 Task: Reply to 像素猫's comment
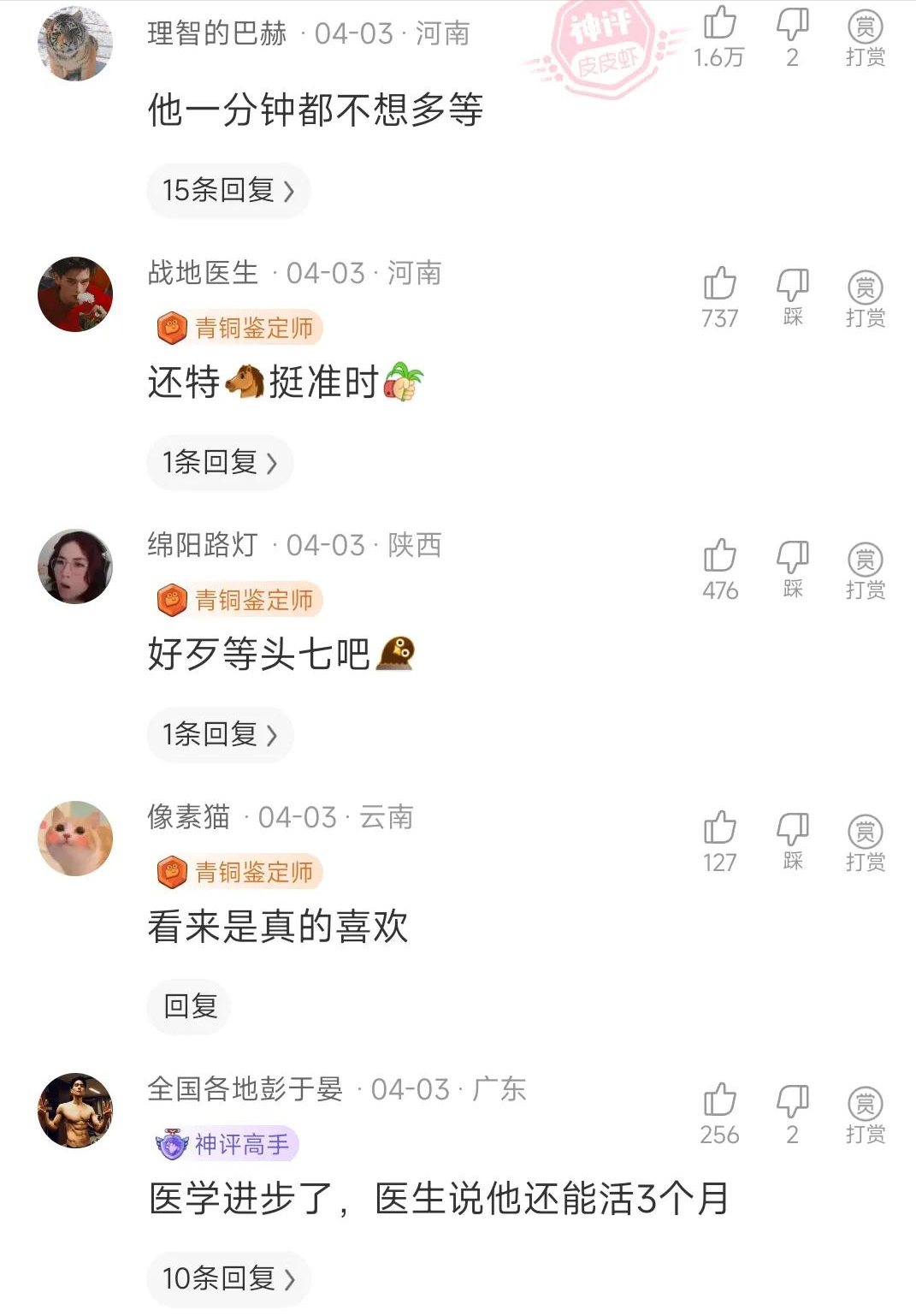[190, 1006]
